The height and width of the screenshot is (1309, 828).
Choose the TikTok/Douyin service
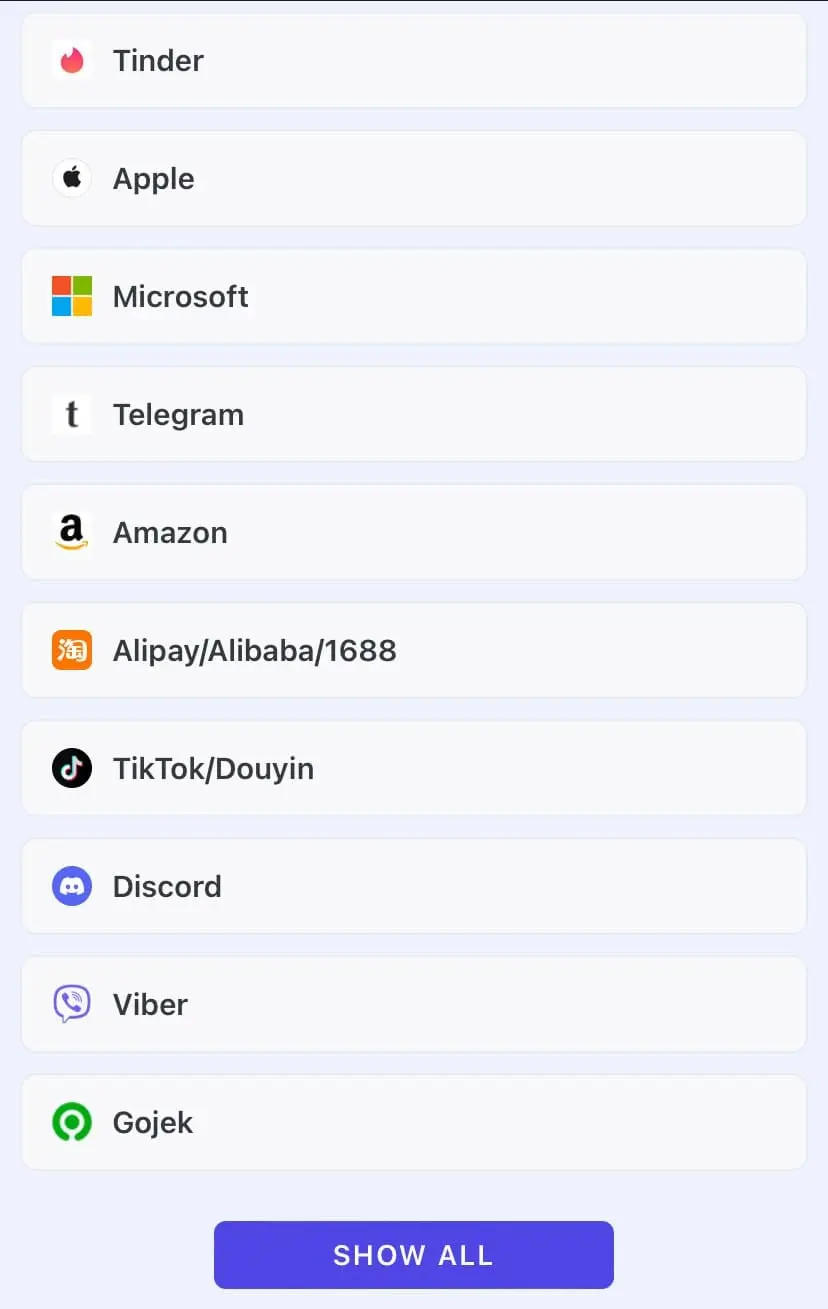[x=413, y=769]
